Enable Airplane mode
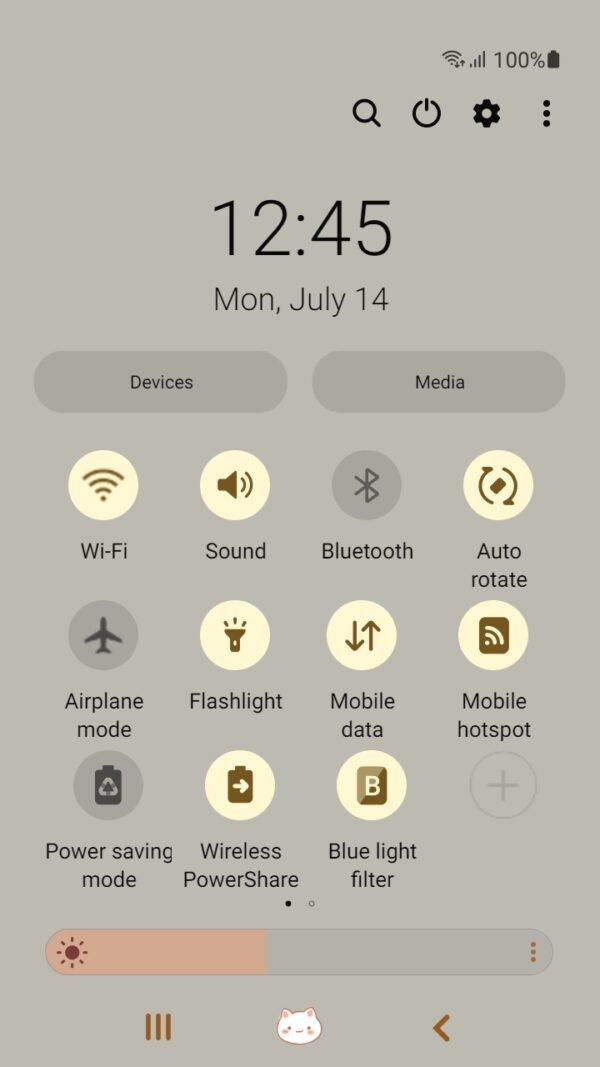The height and width of the screenshot is (1067, 600). (103, 635)
